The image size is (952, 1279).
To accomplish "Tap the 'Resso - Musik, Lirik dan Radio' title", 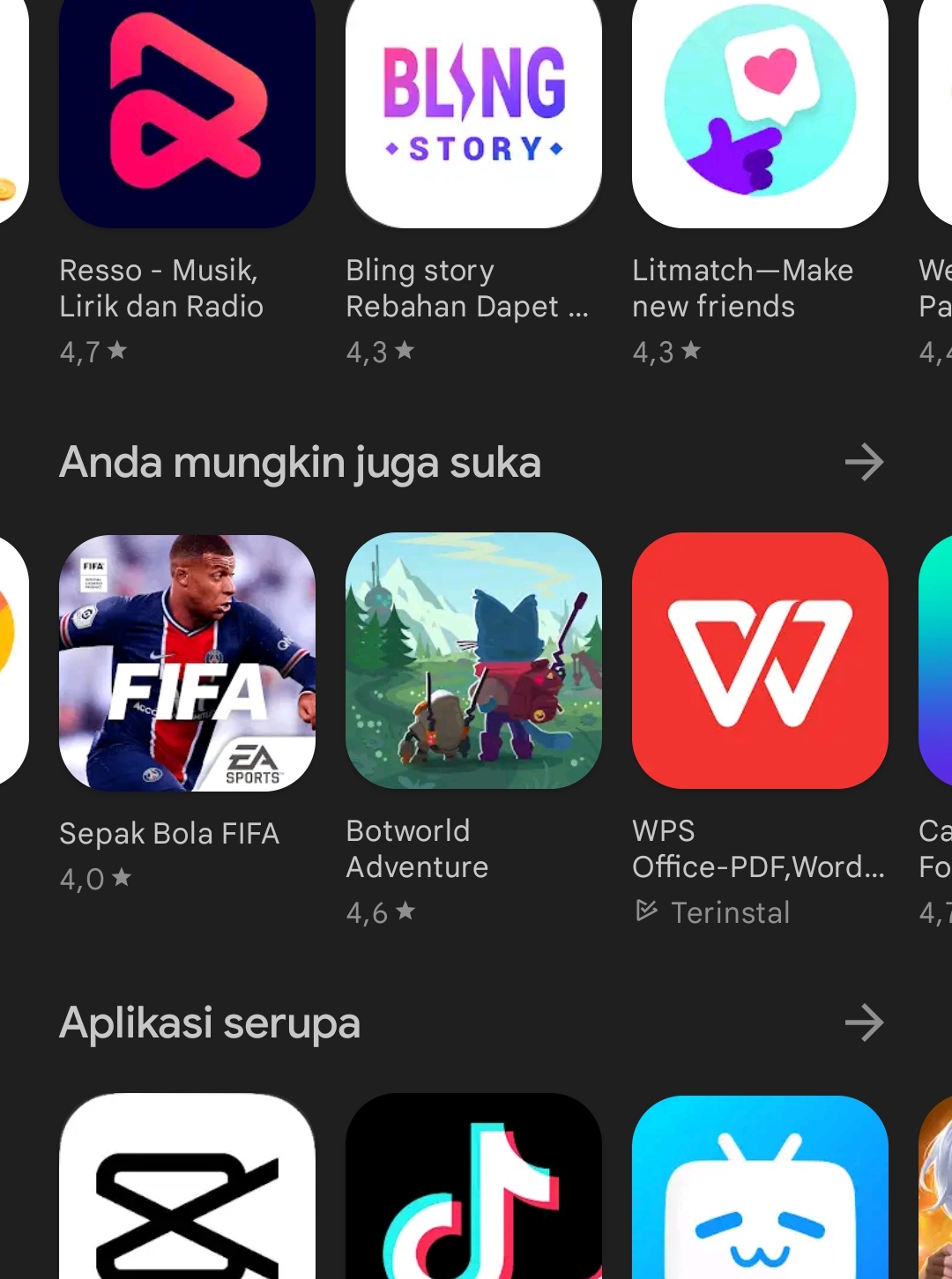I will coord(161,288).
